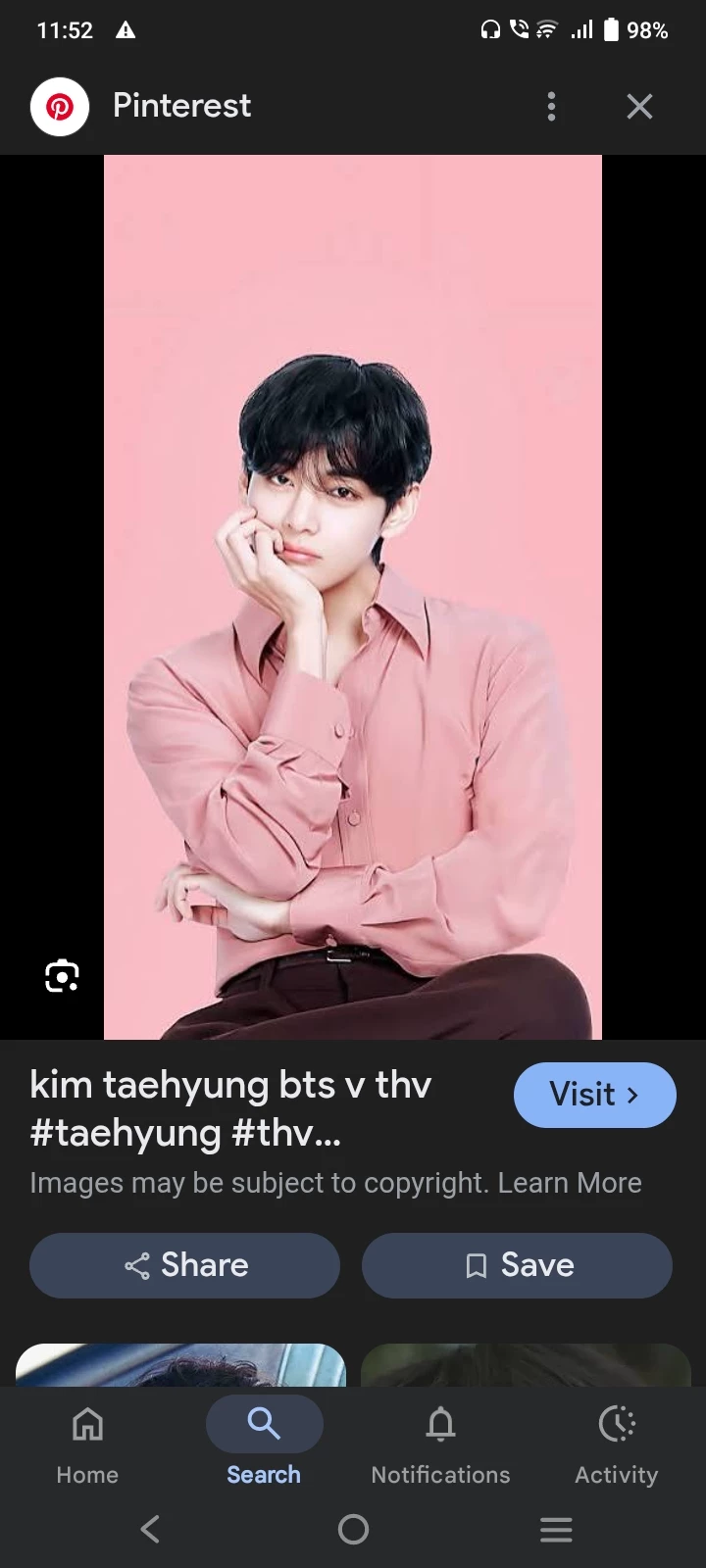The width and height of the screenshot is (706, 1568).
Task: Go back with the system back button
Action: [150, 1529]
